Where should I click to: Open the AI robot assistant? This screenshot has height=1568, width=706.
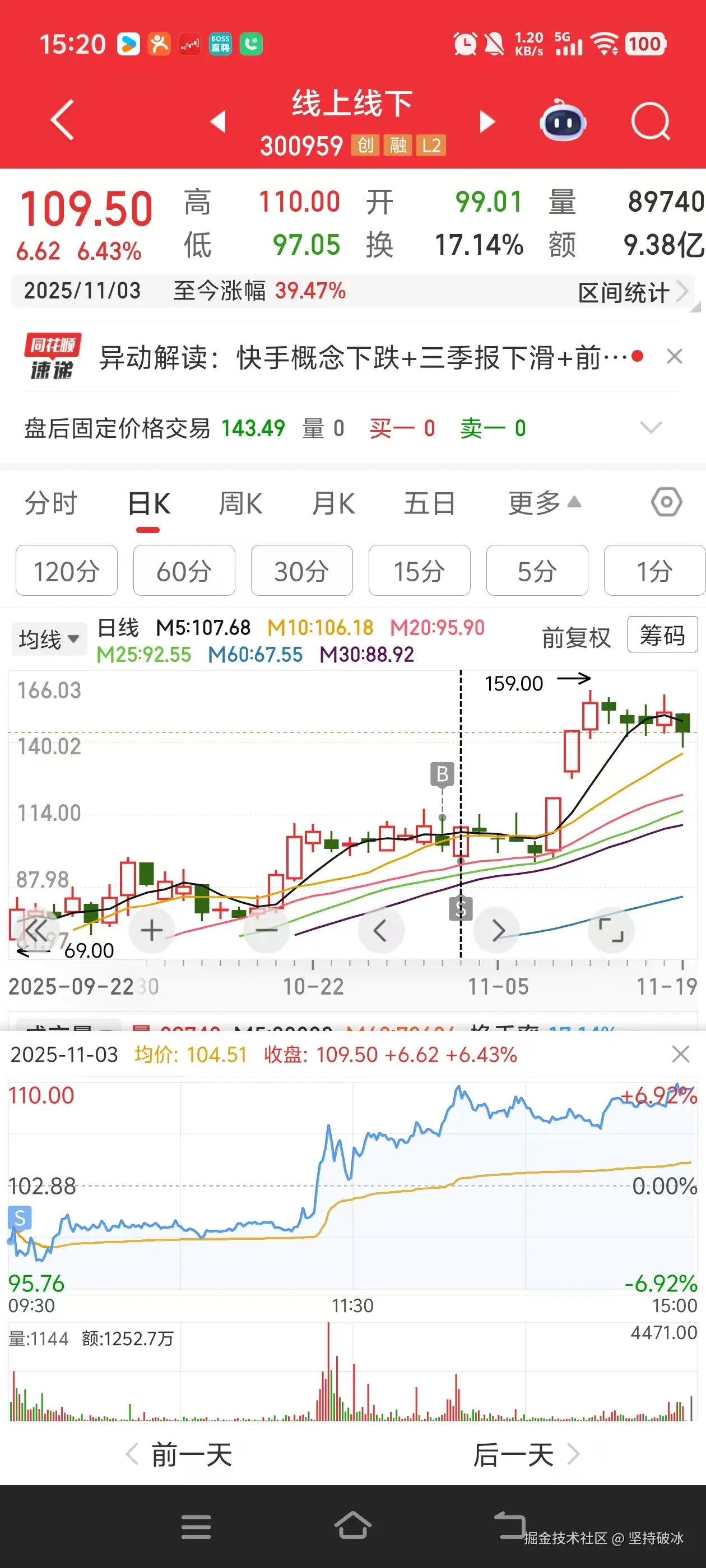coord(564,122)
